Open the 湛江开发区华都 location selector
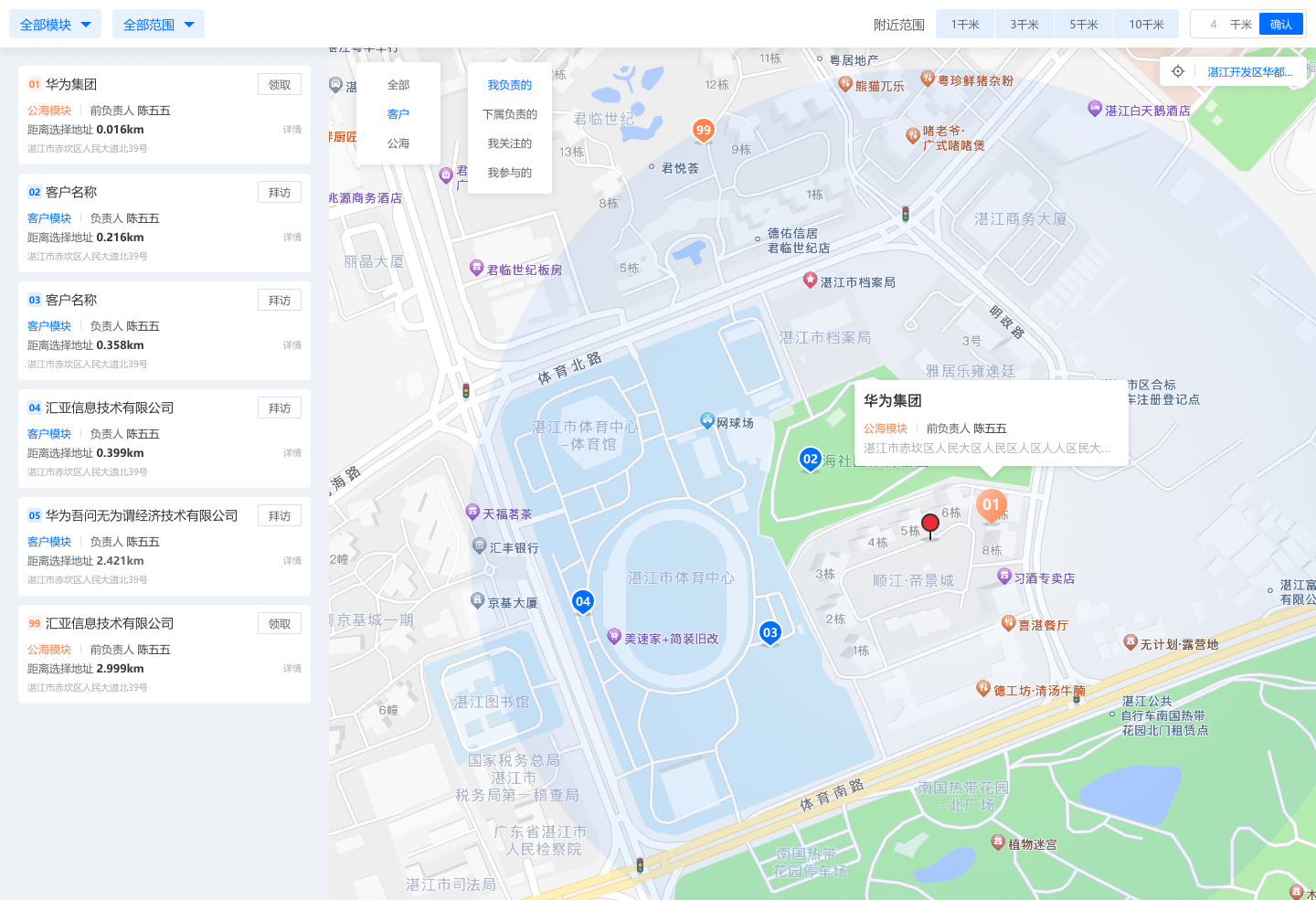Viewport: 1316px width, 900px height. (x=1248, y=72)
